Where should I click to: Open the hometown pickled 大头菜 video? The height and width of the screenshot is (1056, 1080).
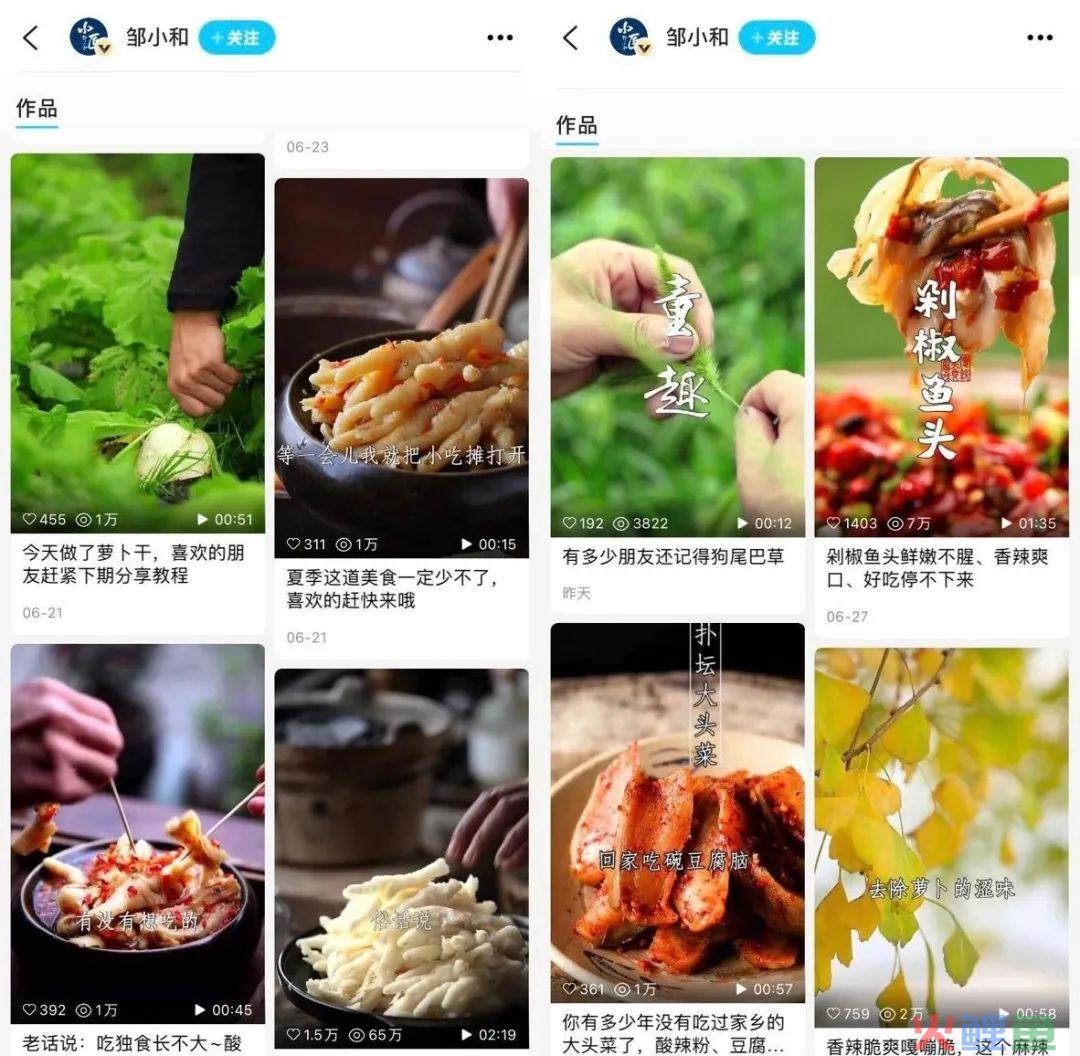677,812
